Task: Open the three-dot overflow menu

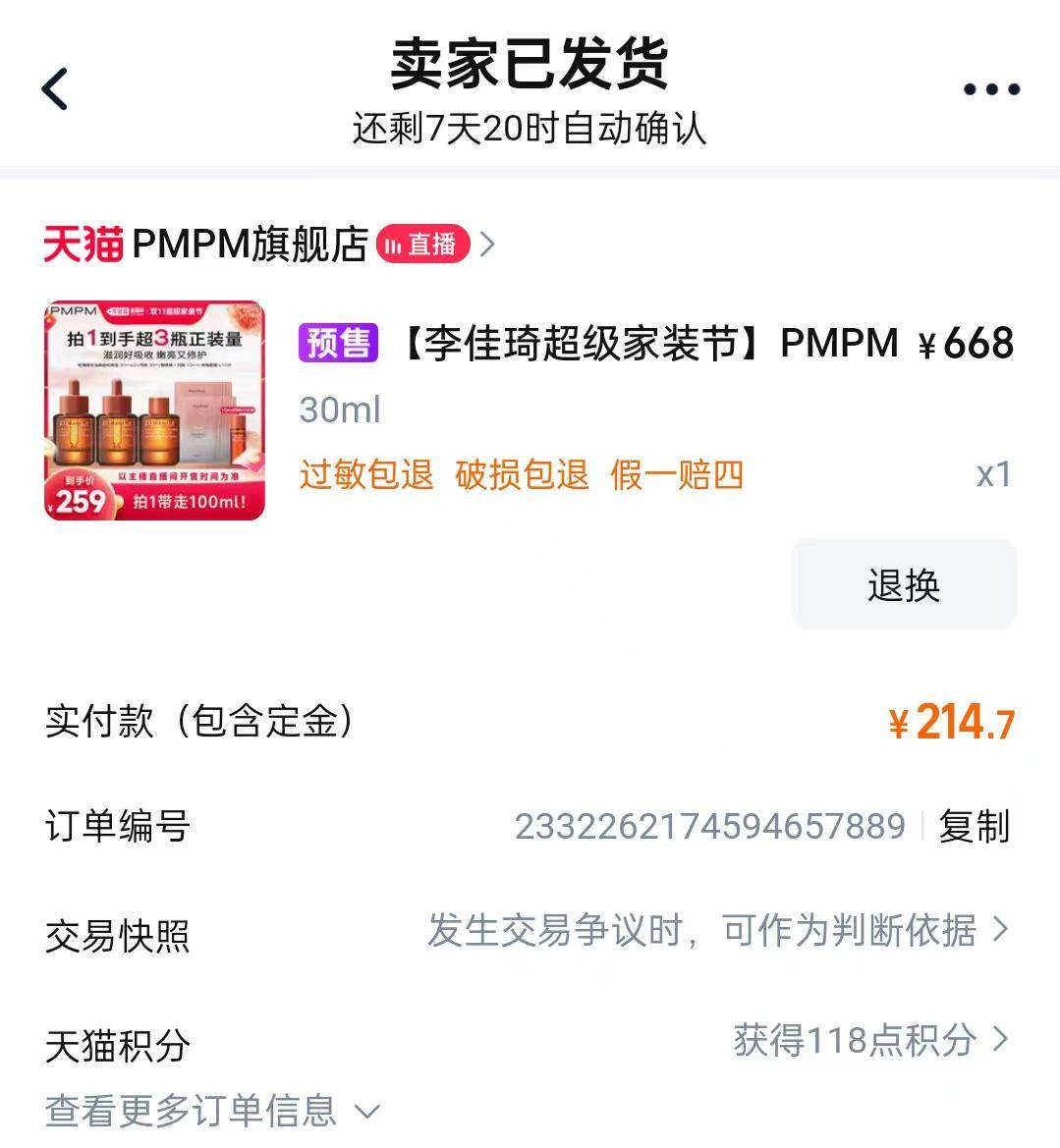Action: pyautogui.click(x=990, y=89)
